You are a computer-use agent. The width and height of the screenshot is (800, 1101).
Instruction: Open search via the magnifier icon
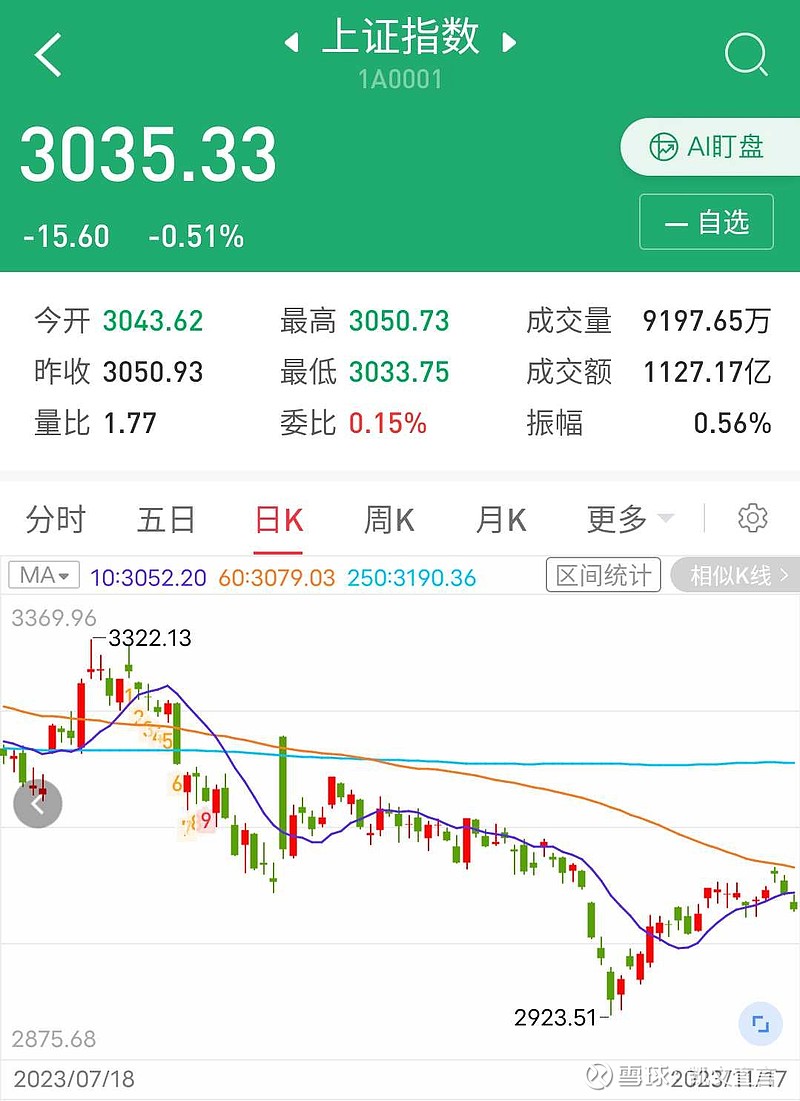tap(746, 55)
